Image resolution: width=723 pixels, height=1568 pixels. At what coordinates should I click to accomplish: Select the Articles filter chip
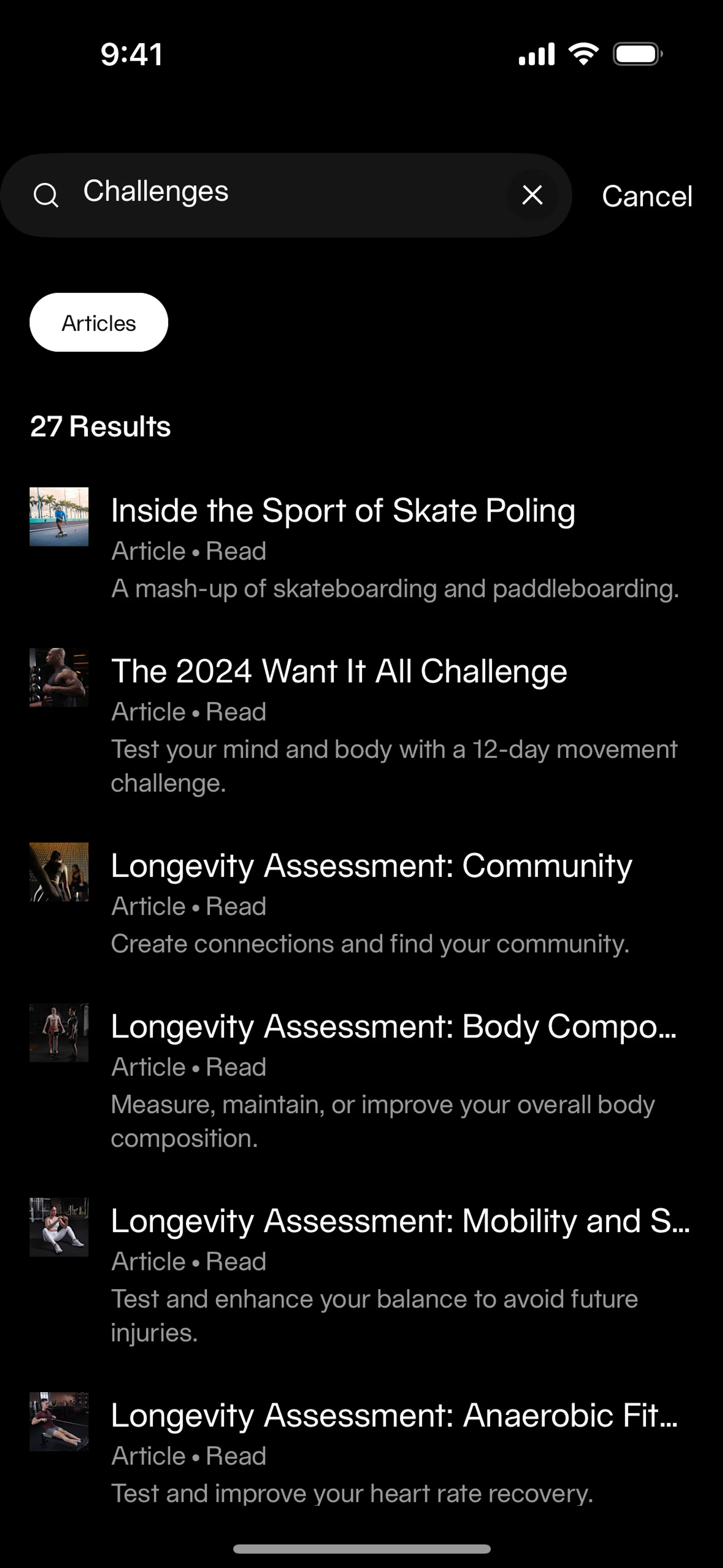tap(99, 322)
